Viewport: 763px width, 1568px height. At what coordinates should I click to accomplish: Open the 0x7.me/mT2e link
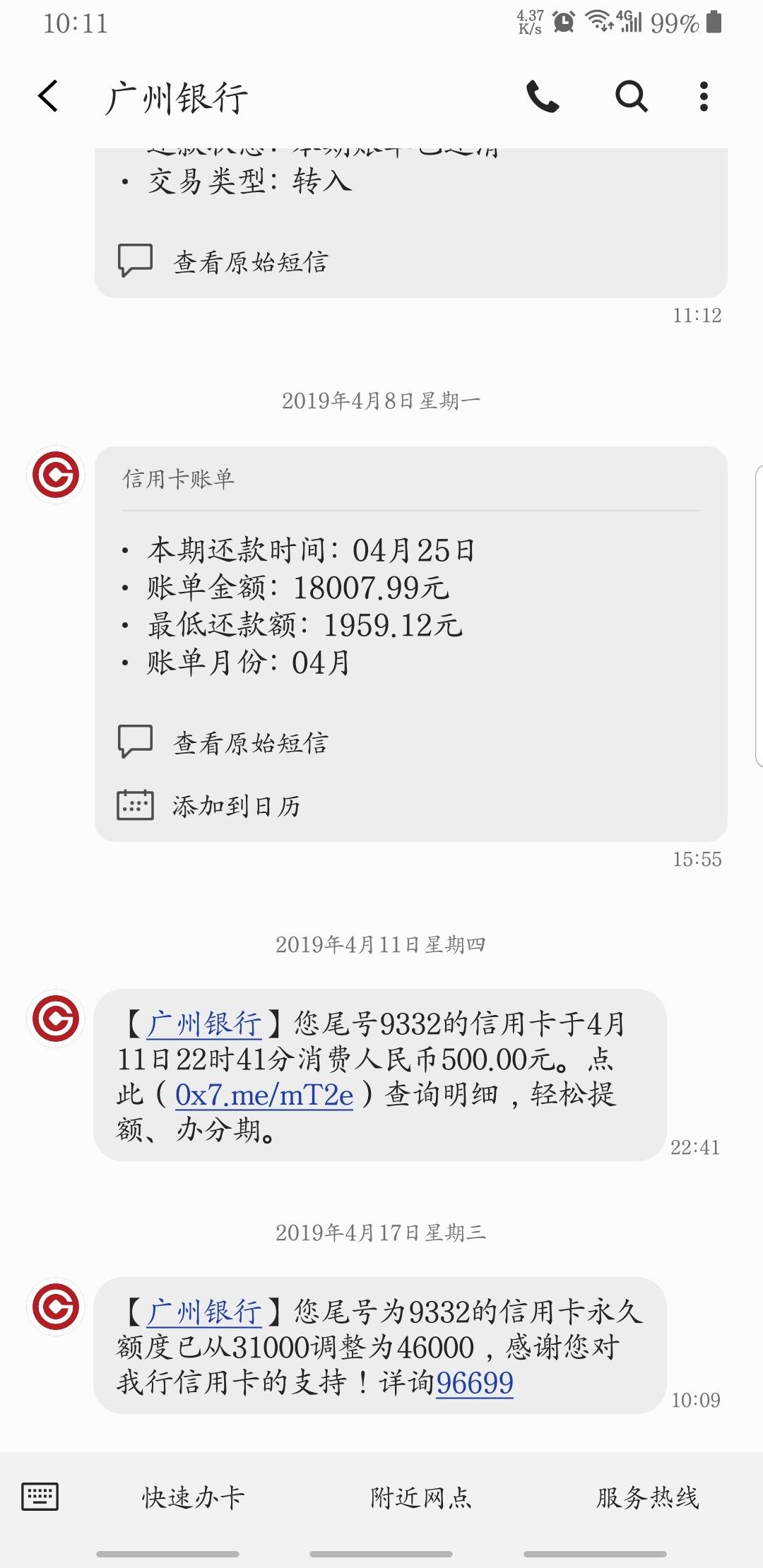[x=264, y=1095]
